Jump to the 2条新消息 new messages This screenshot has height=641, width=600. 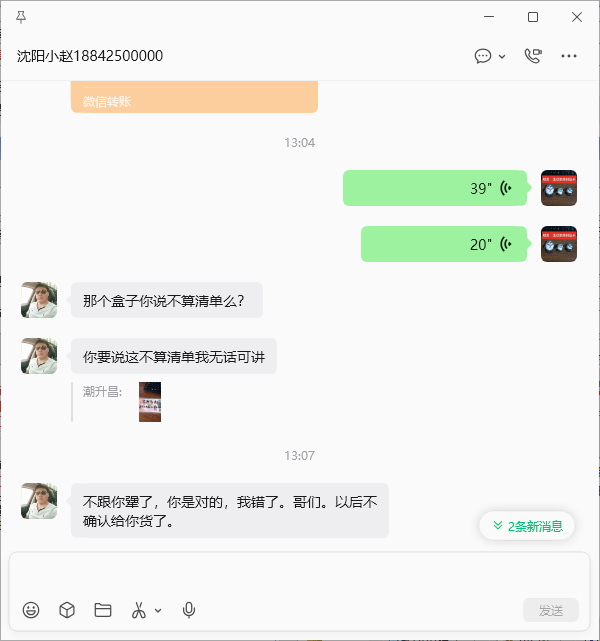coord(527,526)
